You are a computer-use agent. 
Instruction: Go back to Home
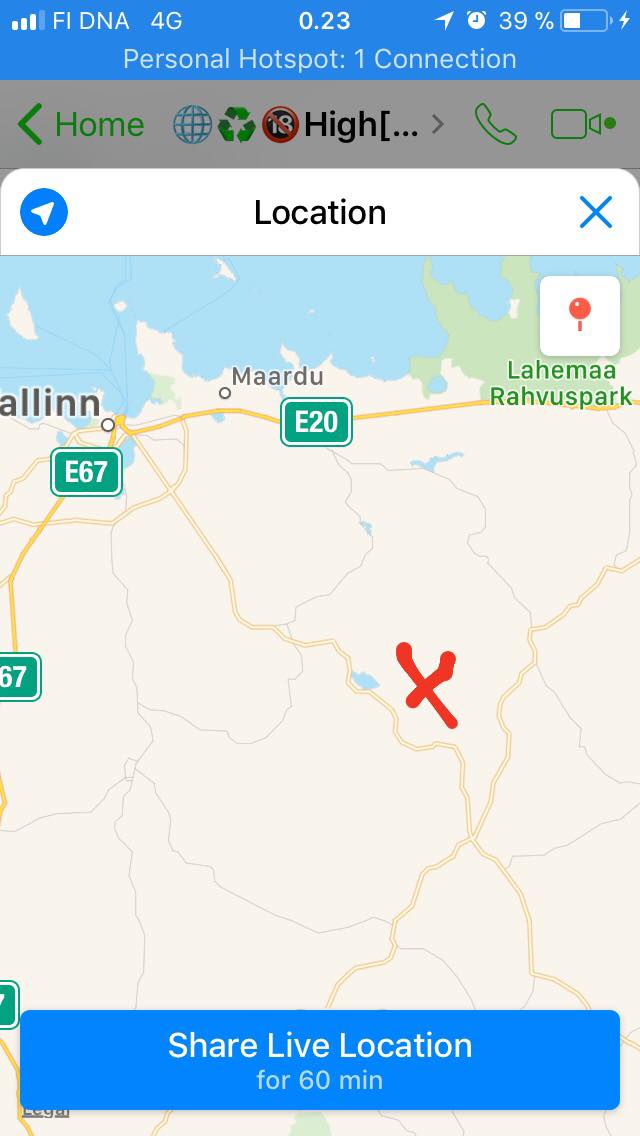click(x=80, y=125)
